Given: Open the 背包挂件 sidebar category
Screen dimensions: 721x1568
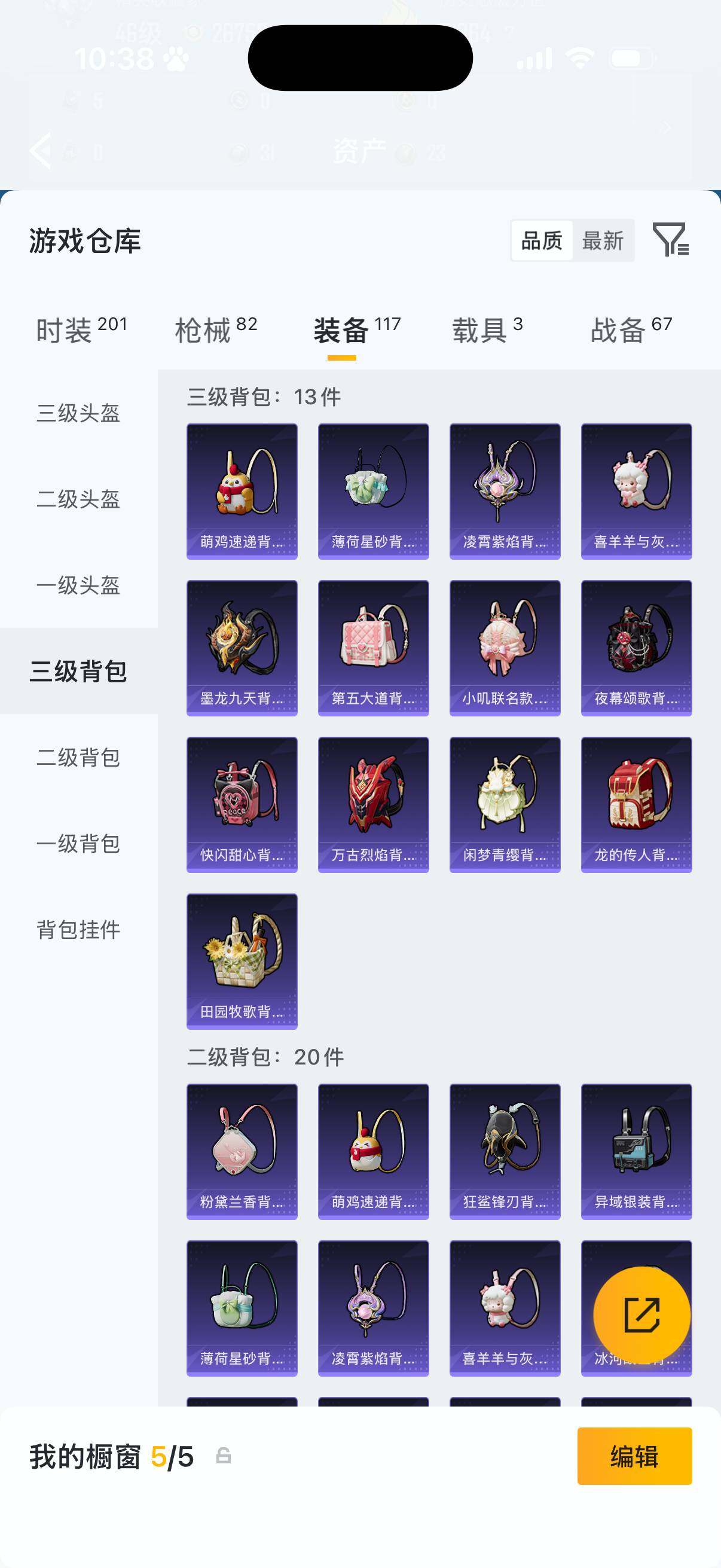Looking at the screenshot, I should pyautogui.click(x=78, y=930).
